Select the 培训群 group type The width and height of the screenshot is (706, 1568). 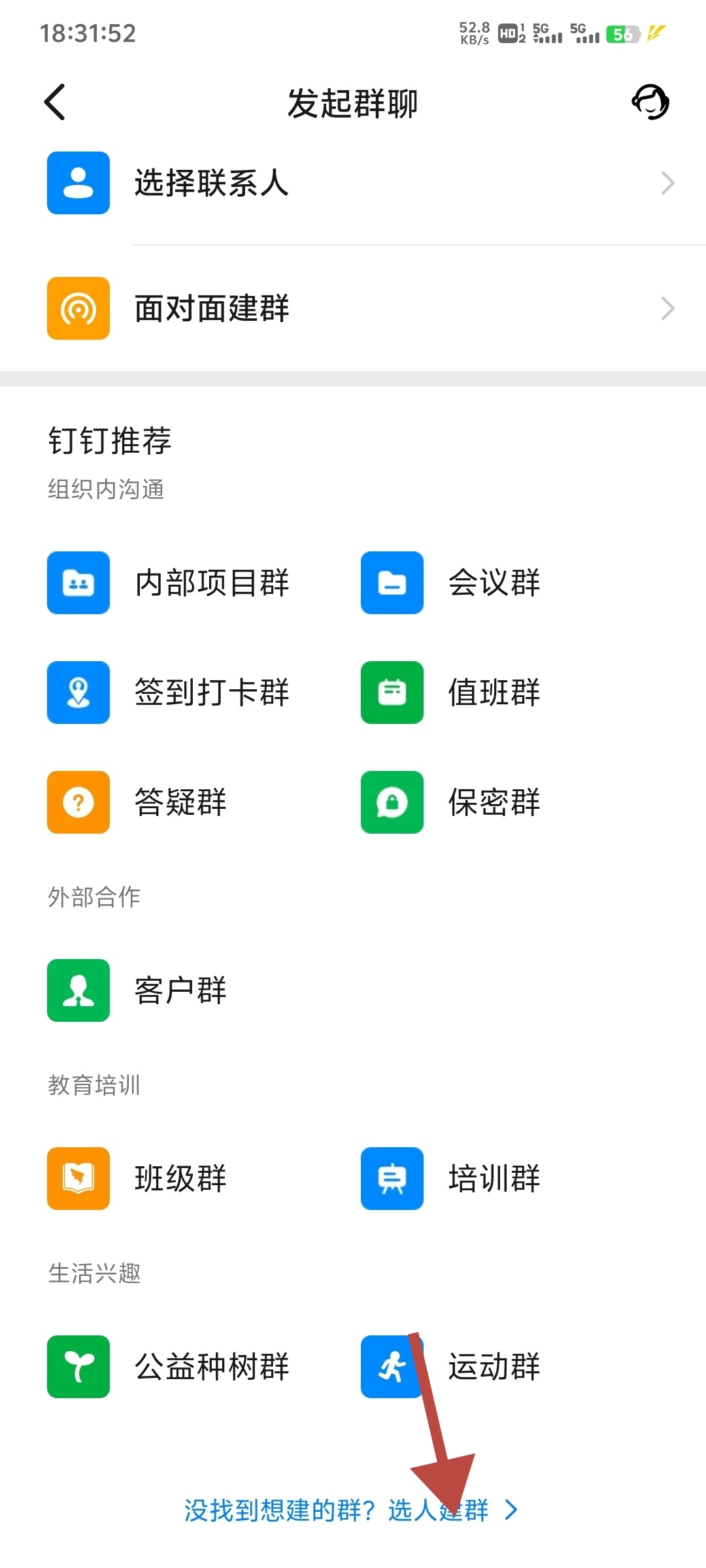click(451, 1179)
